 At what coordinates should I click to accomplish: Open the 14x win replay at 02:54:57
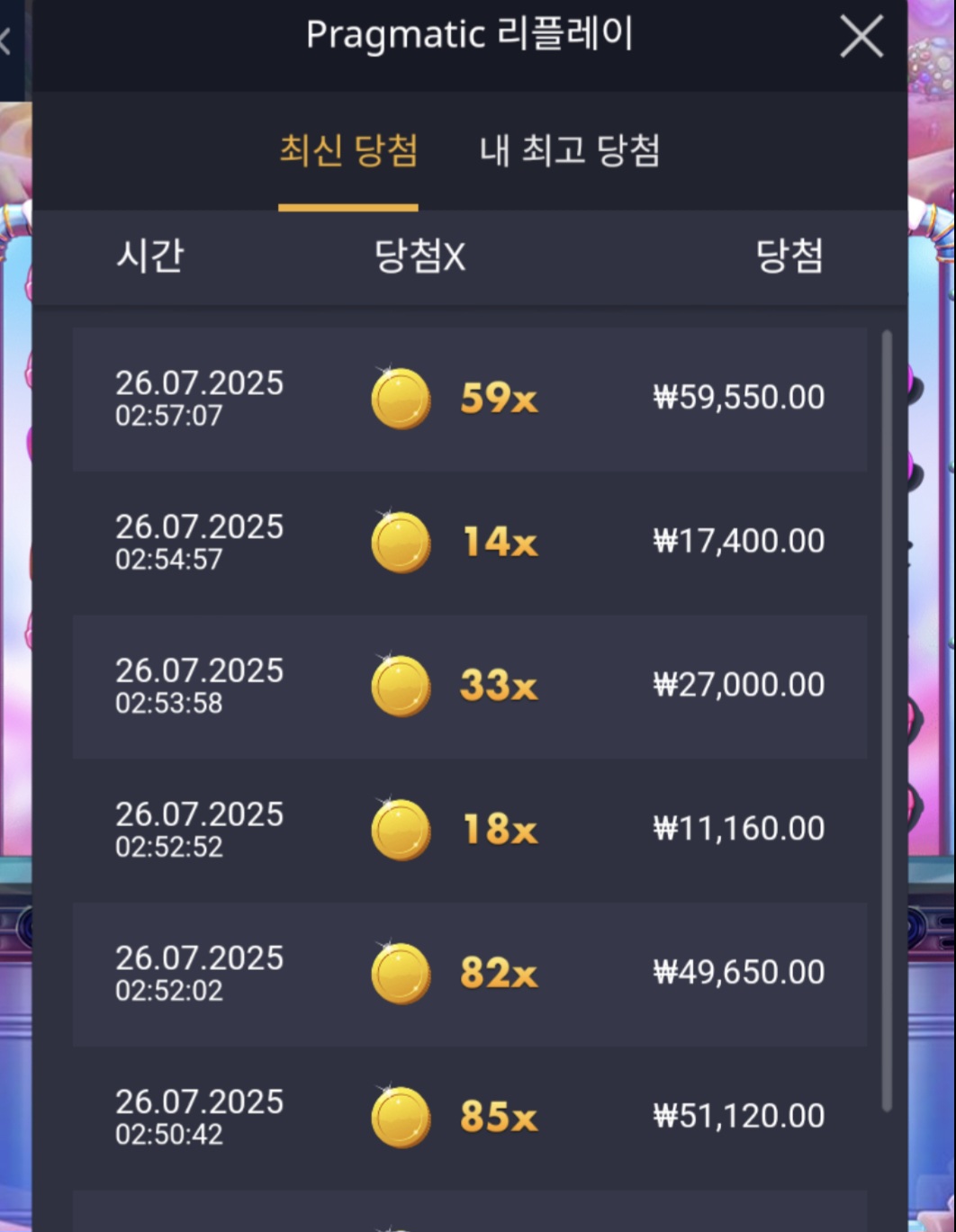point(469,543)
